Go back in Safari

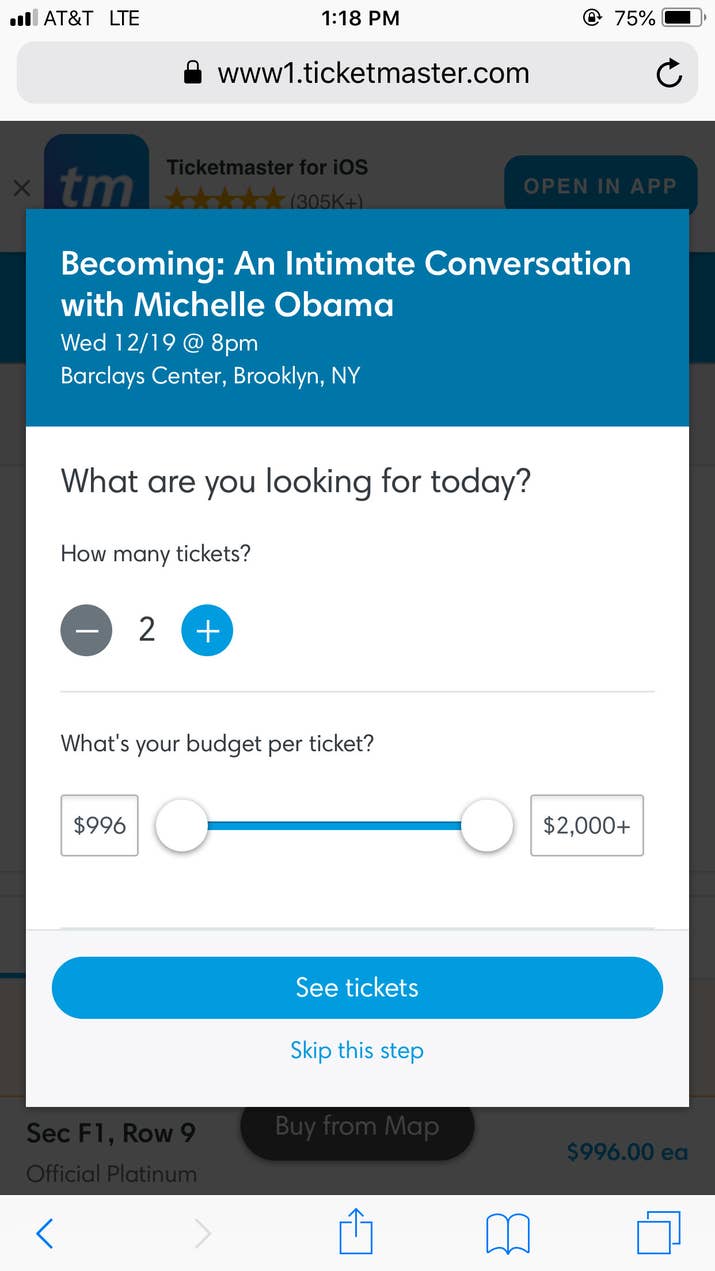(44, 1233)
